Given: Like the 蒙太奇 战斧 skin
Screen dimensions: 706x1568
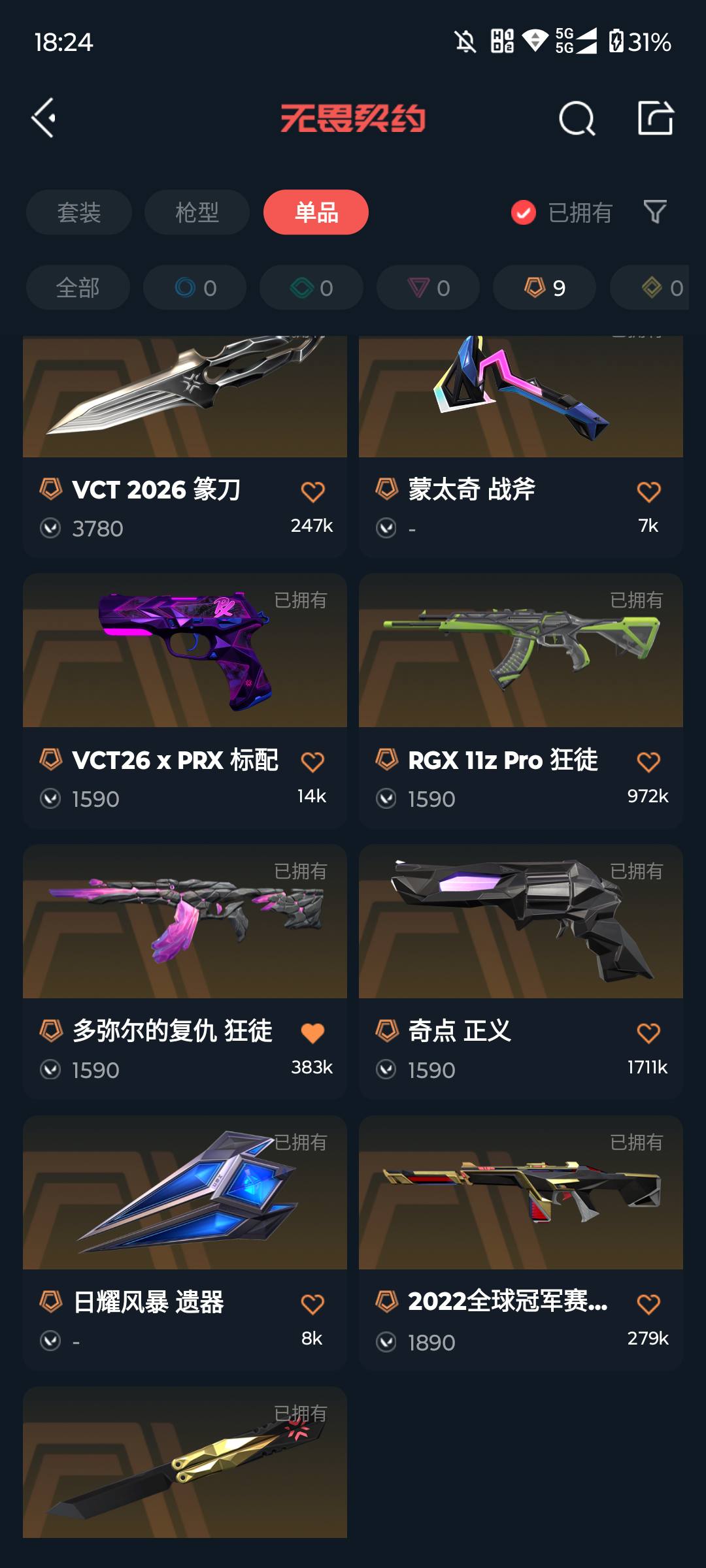Looking at the screenshot, I should click(x=648, y=492).
